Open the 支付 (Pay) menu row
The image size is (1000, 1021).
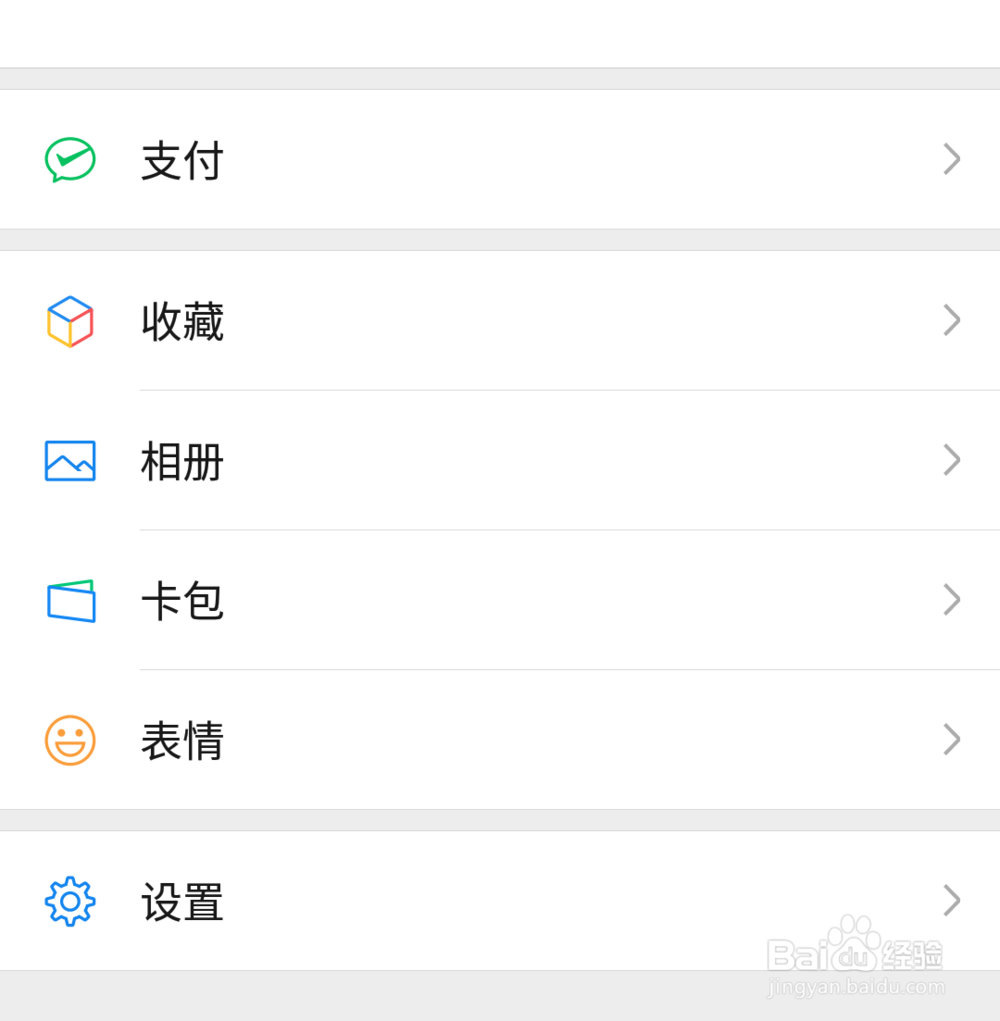(183, 161)
